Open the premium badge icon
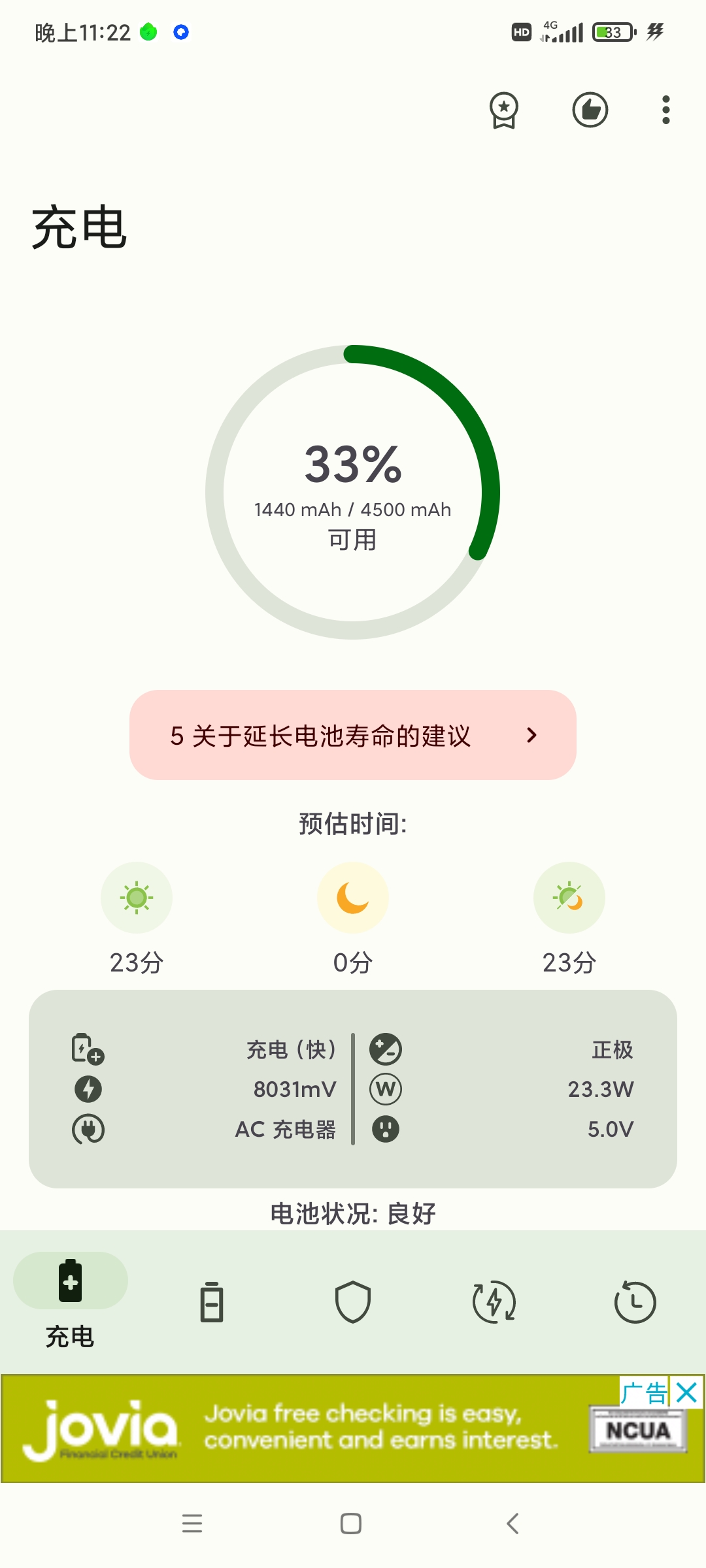This screenshot has width=706, height=1568. point(504,110)
